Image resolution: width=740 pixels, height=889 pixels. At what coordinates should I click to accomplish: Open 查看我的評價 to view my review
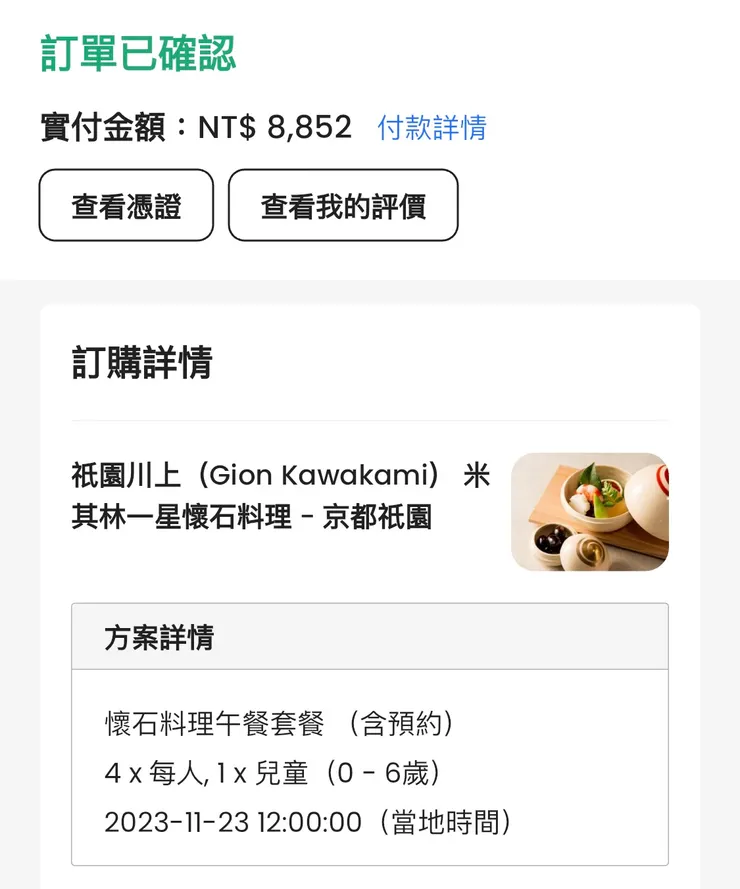[x=343, y=206]
